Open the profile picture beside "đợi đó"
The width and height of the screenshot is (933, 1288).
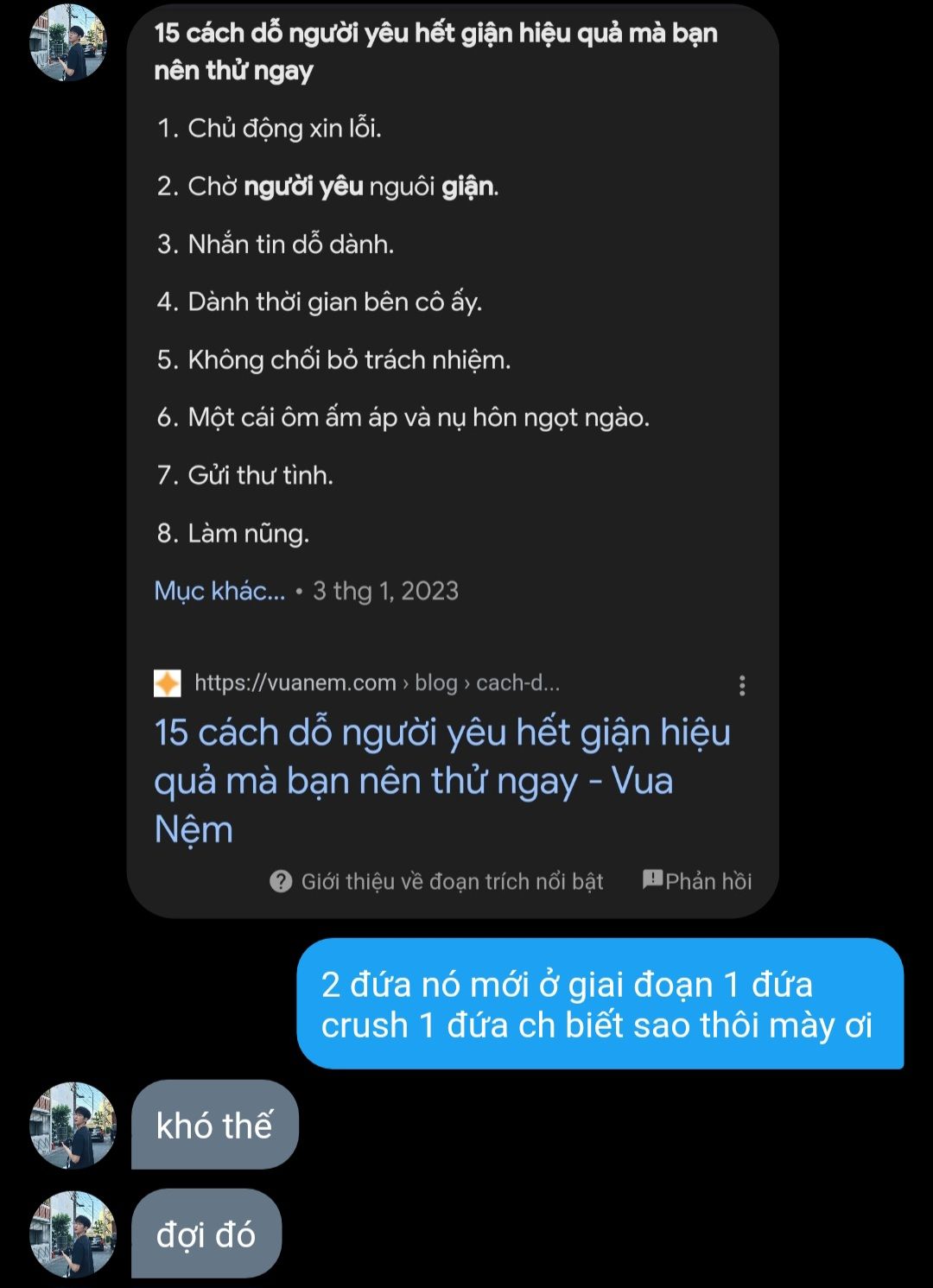(x=73, y=1234)
